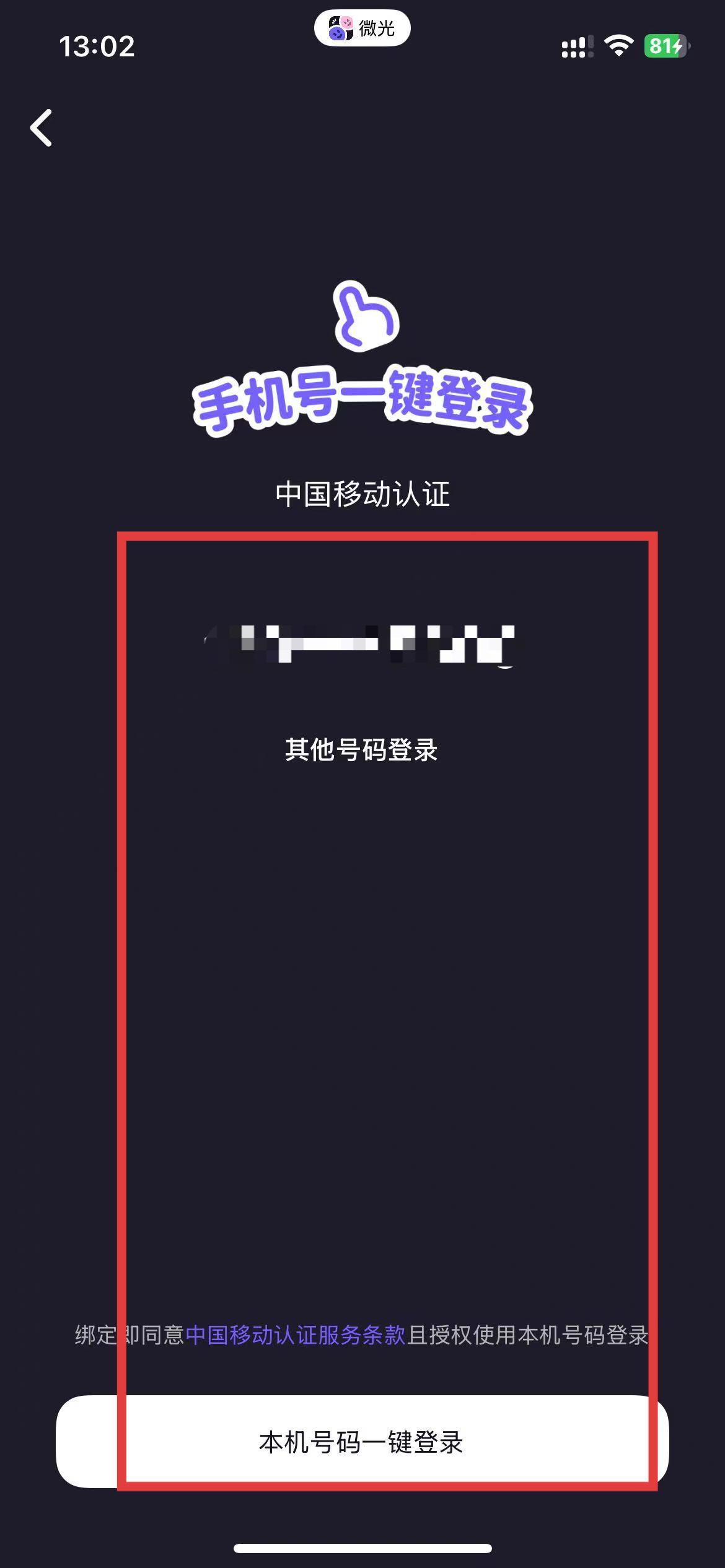The width and height of the screenshot is (725, 1568).
Task: Choose 其他号码登录 to log in with another number
Action: pos(361,750)
